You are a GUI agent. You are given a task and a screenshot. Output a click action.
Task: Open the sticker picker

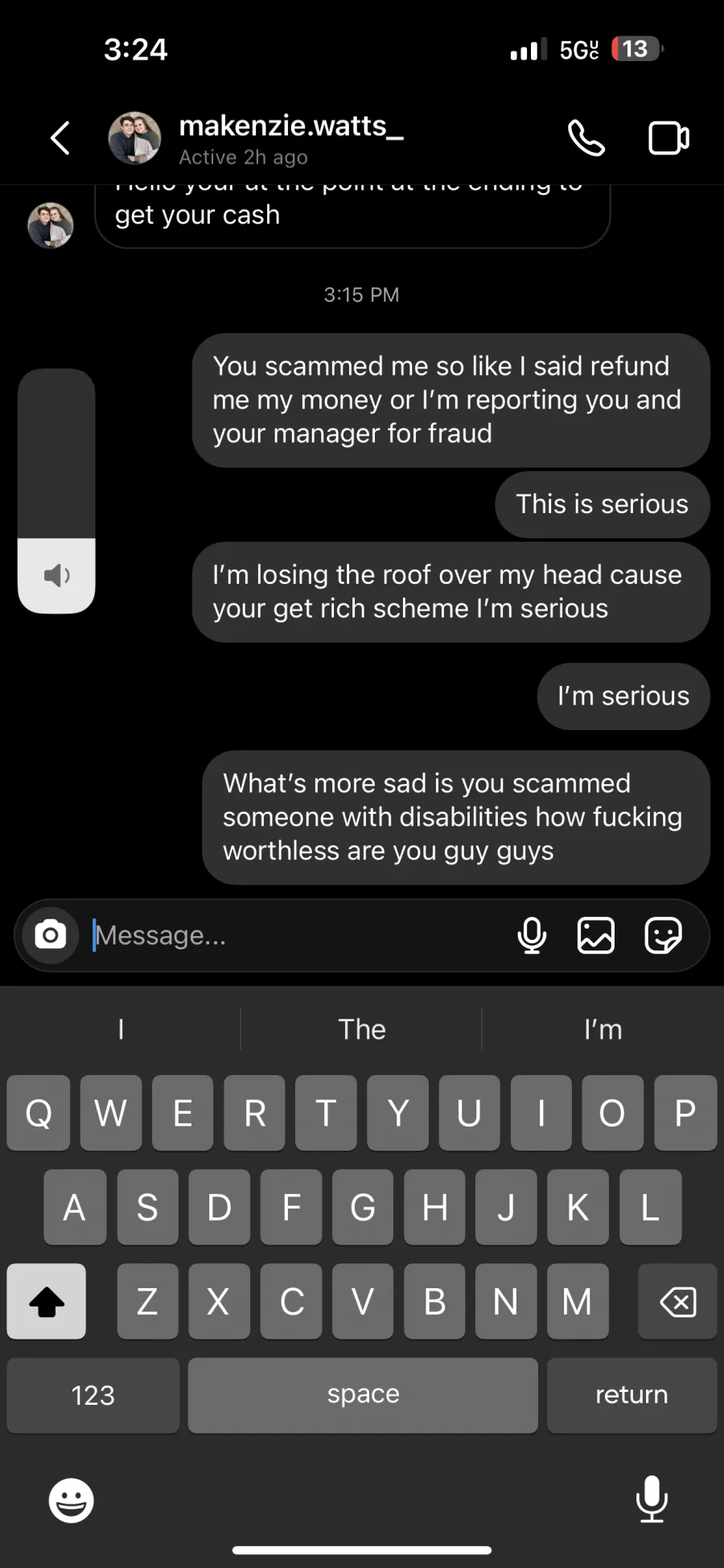click(664, 935)
